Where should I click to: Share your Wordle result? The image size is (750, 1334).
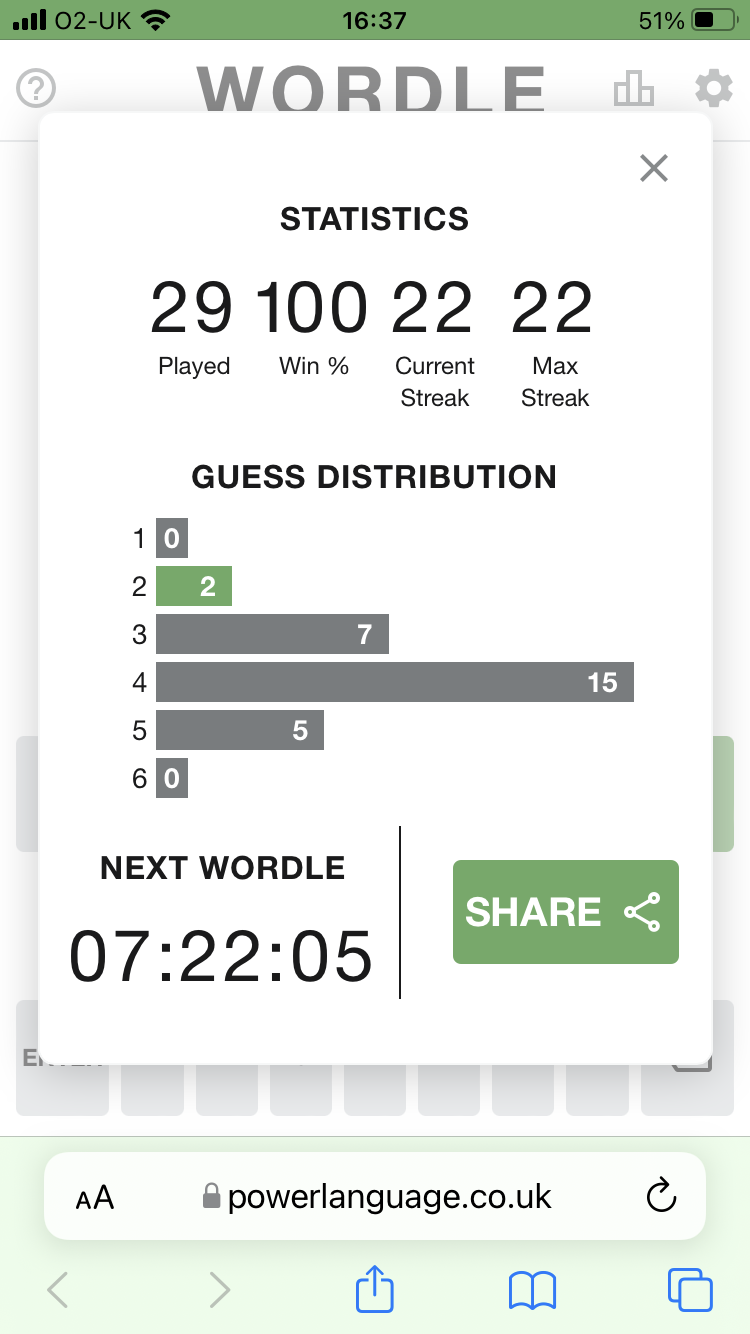click(x=566, y=912)
